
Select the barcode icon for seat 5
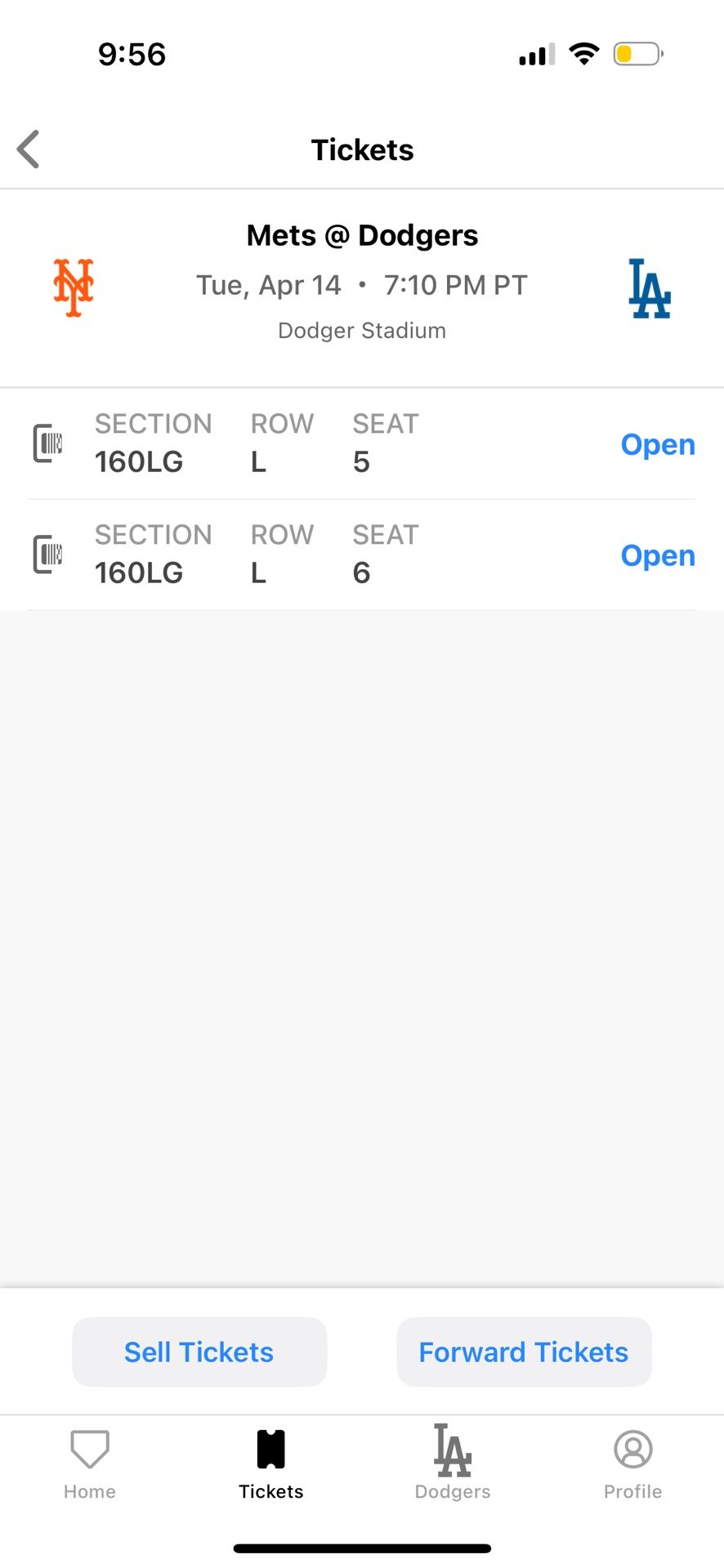tap(47, 443)
